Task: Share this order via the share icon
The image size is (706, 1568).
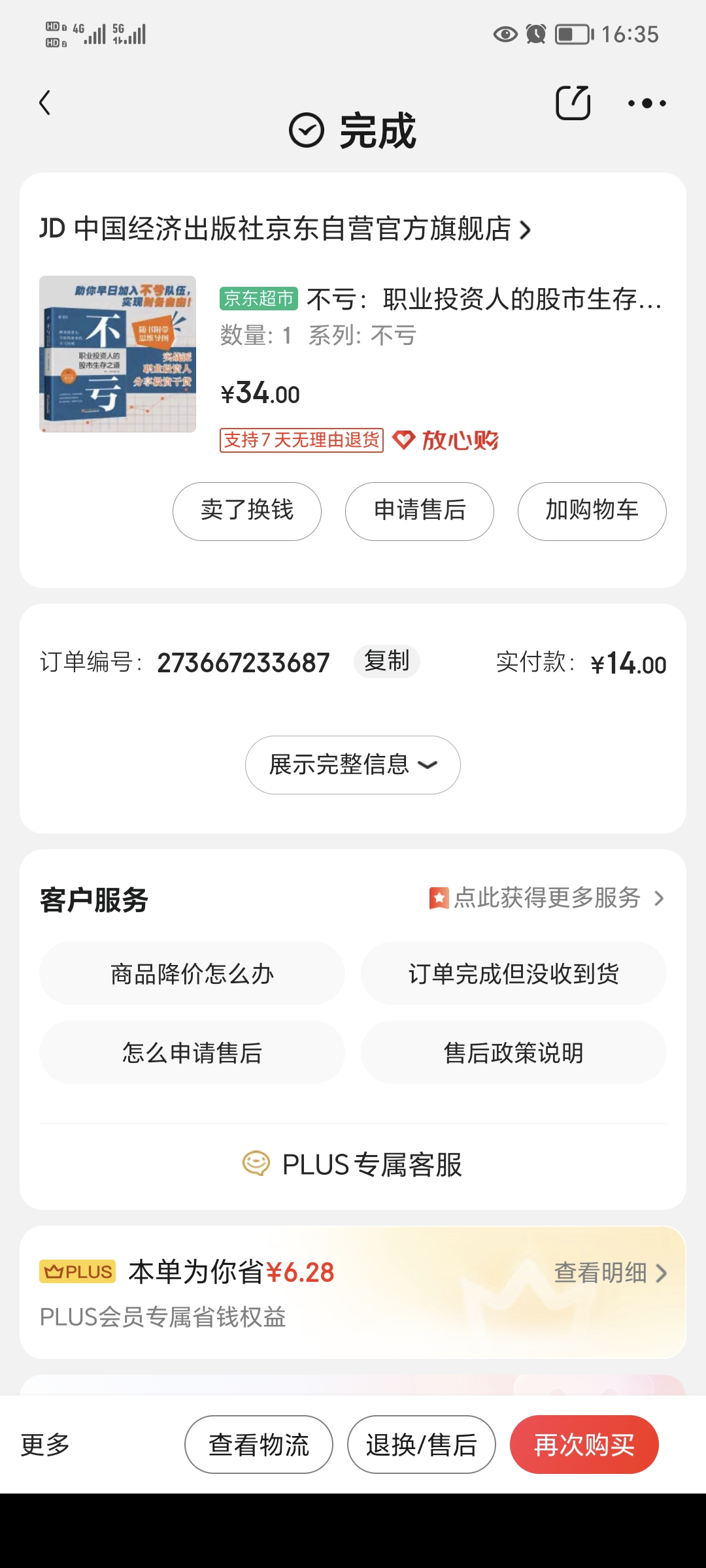Action: click(573, 103)
